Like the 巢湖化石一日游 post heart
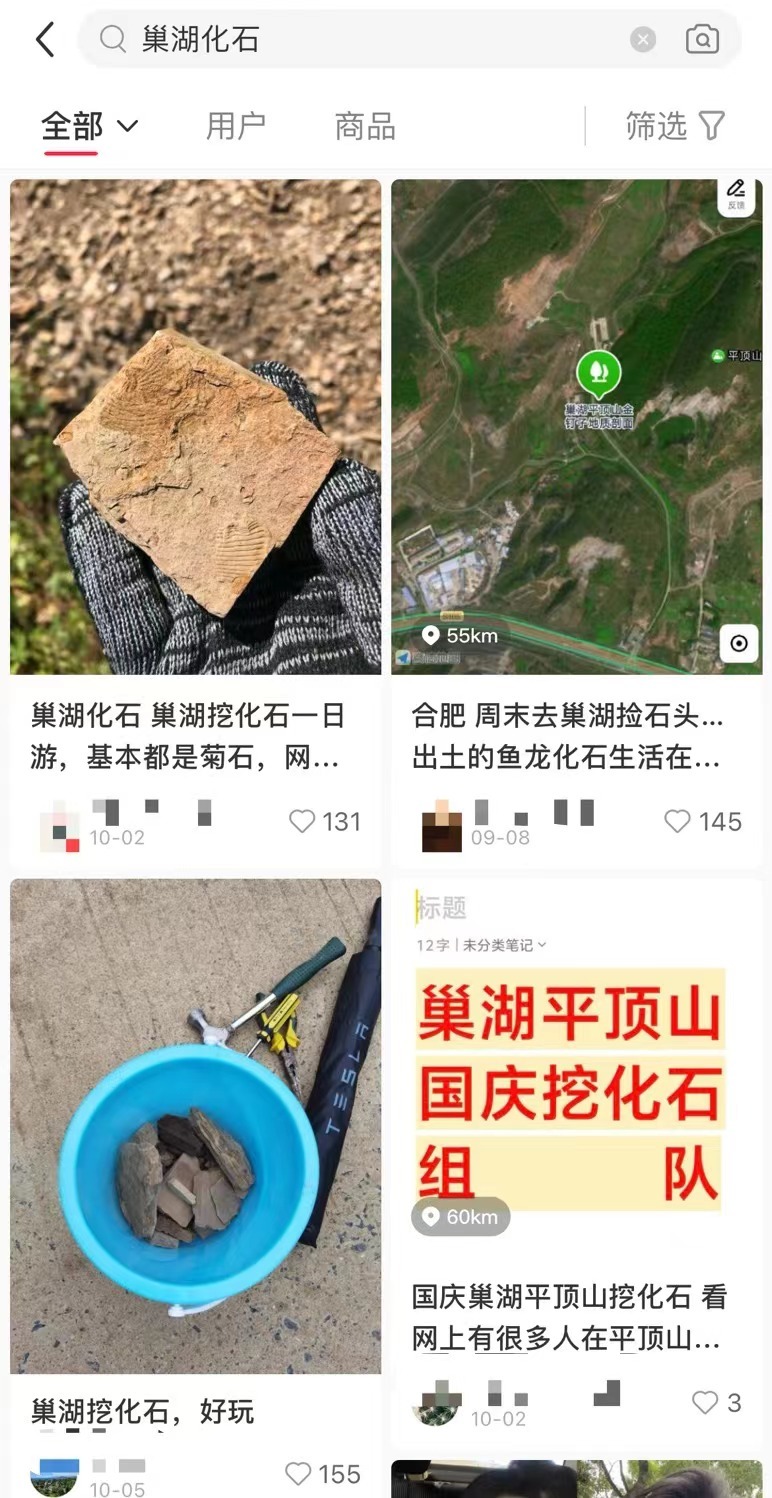Image resolution: width=772 pixels, height=1498 pixels. coord(302,821)
